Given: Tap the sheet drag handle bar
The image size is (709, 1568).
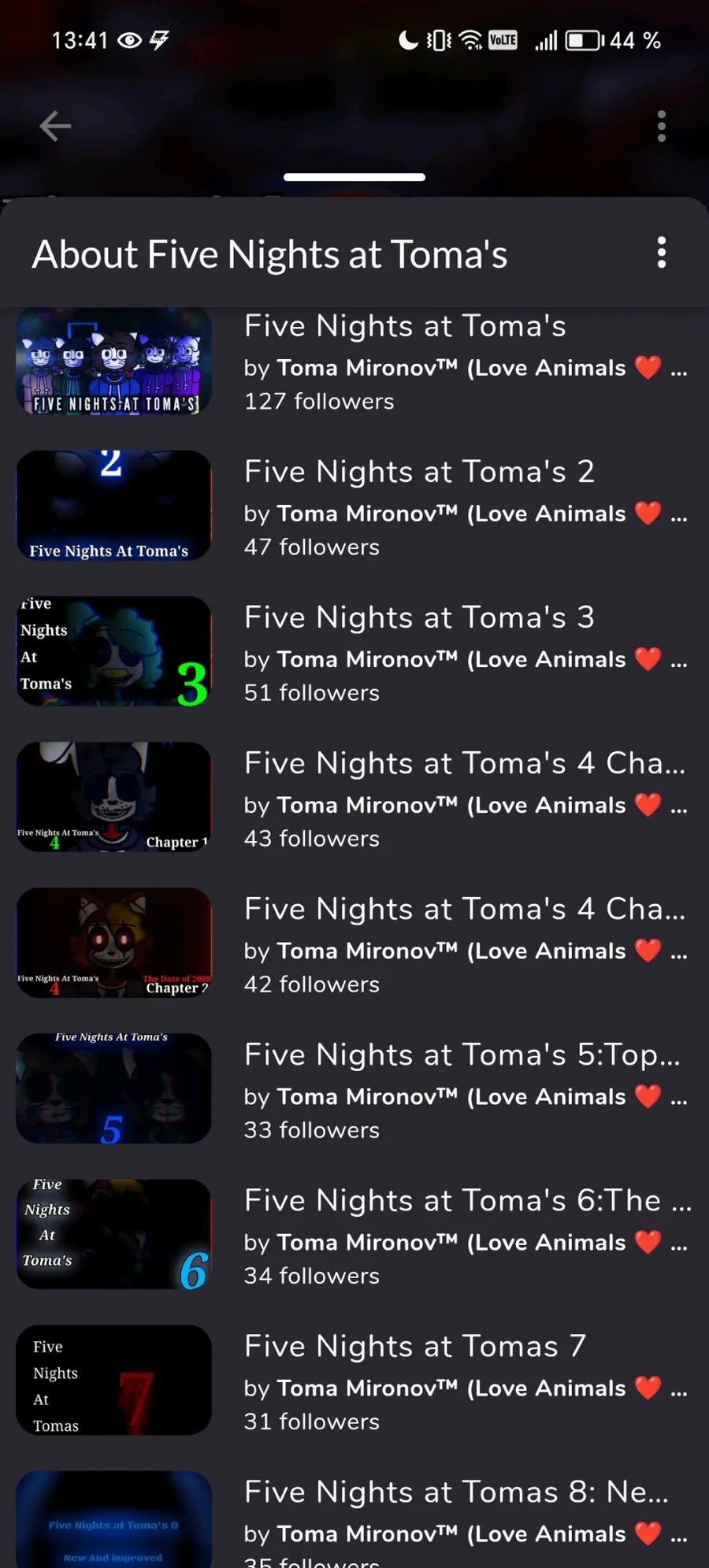Looking at the screenshot, I should tap(354, 177).
